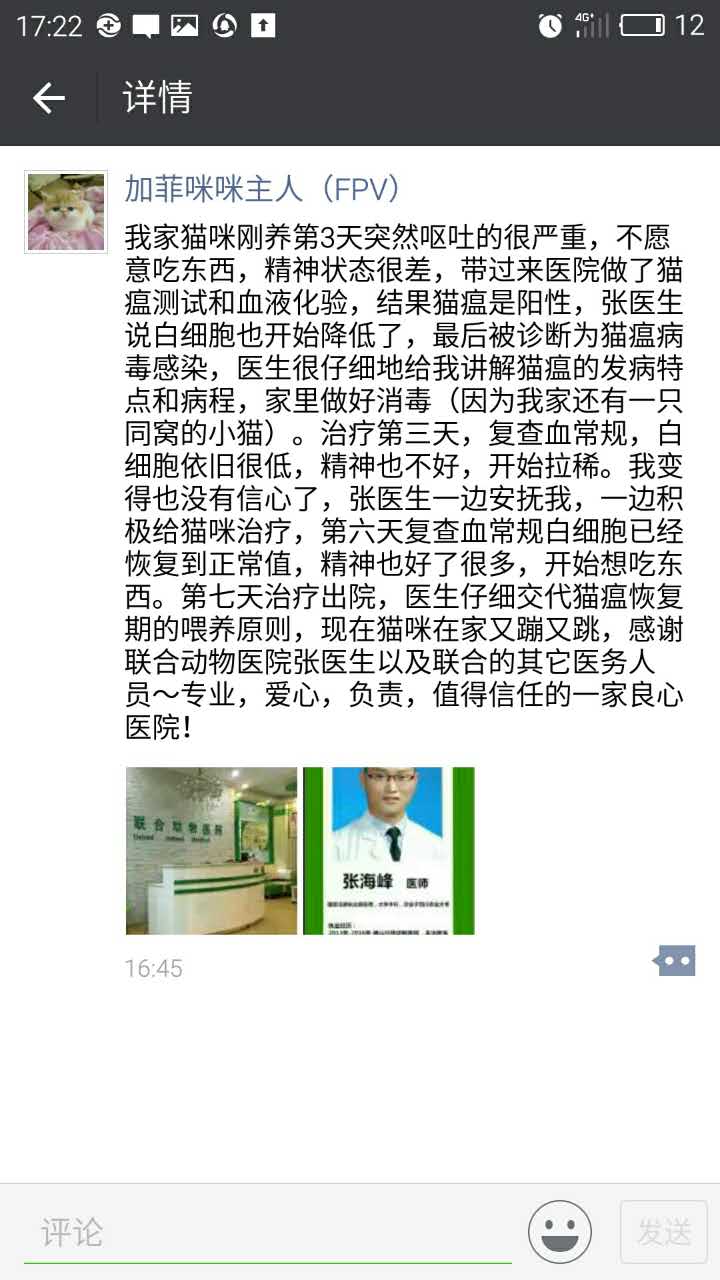The image size is (720, 1280).
Task: View the doctor 张海峰 photo
Action: (x=389, y=851)
